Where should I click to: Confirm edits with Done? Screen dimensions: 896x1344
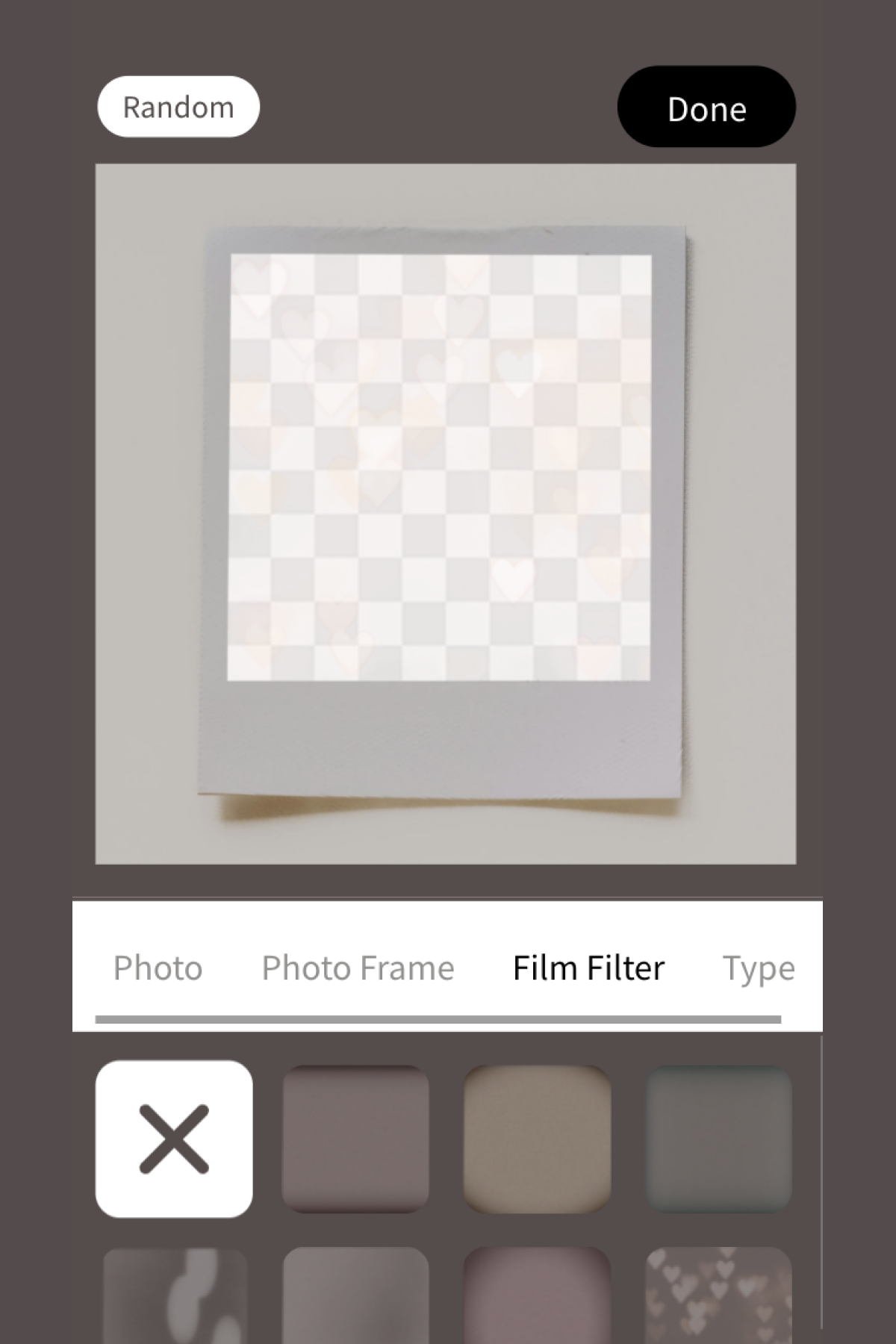(706, 107)
